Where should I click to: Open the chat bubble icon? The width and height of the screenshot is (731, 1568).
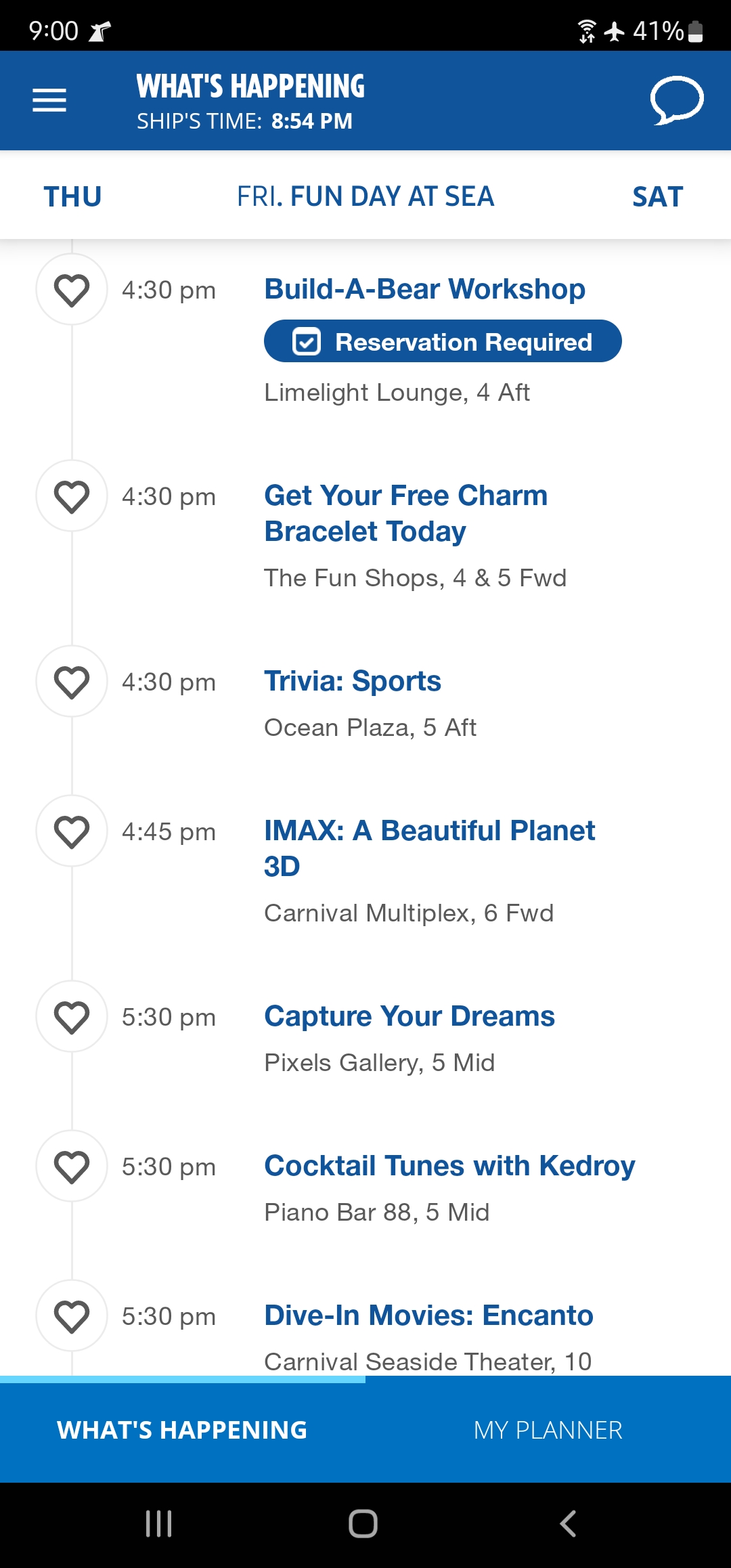677,100
